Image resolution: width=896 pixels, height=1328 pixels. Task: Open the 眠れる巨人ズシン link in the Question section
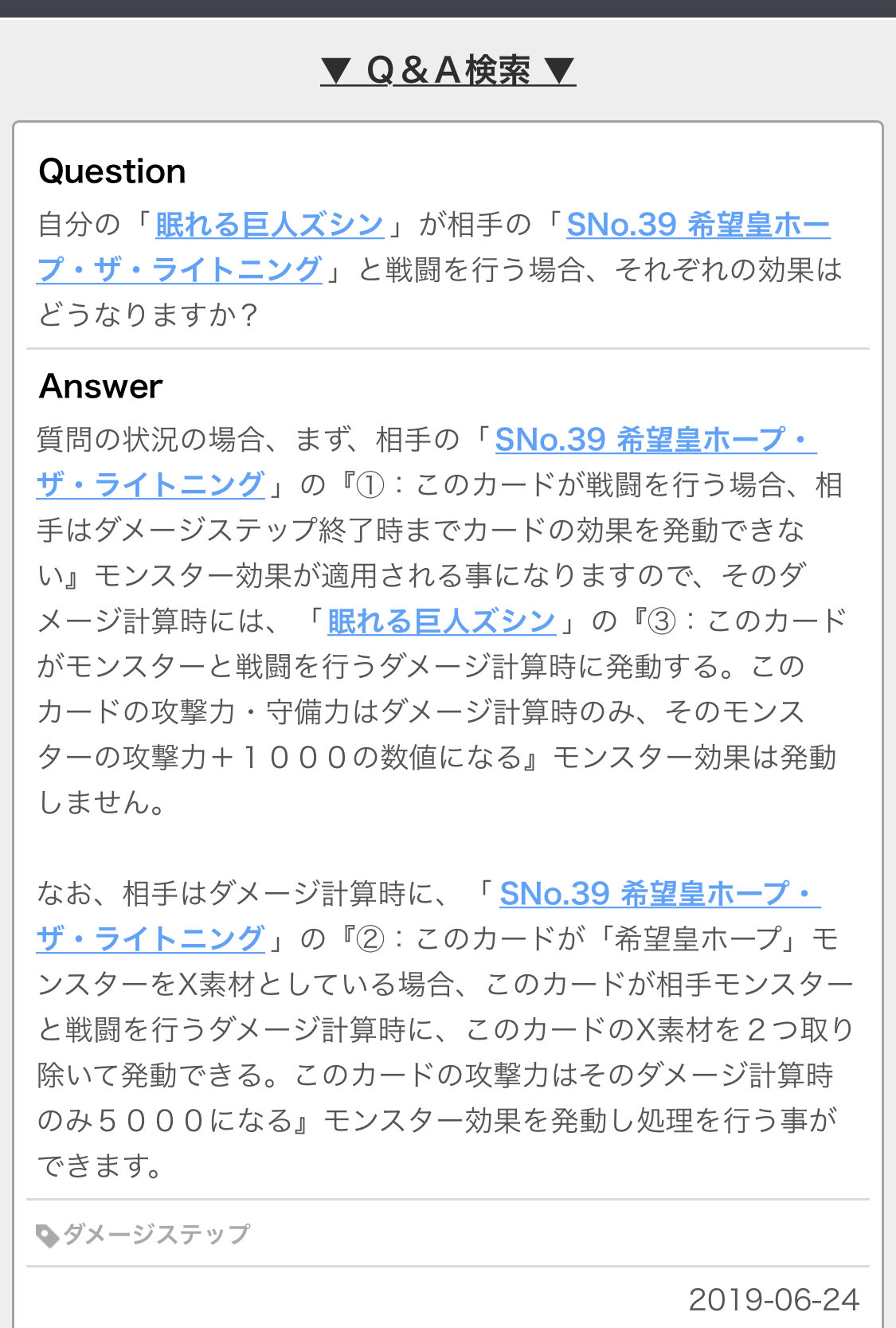pyautogui.click(x=269, y=225)
